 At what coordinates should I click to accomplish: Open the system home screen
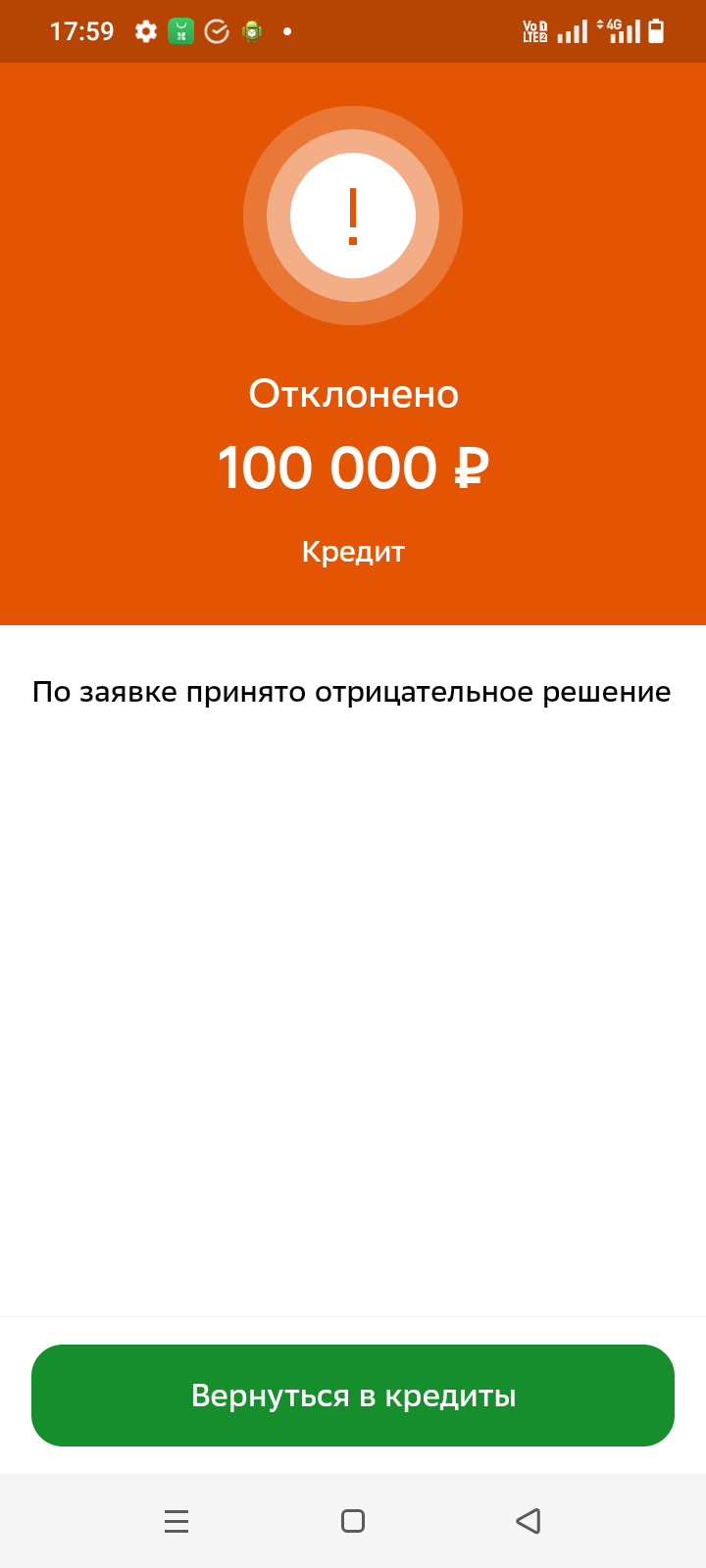pyautogui.click(x=353, y=1521)
